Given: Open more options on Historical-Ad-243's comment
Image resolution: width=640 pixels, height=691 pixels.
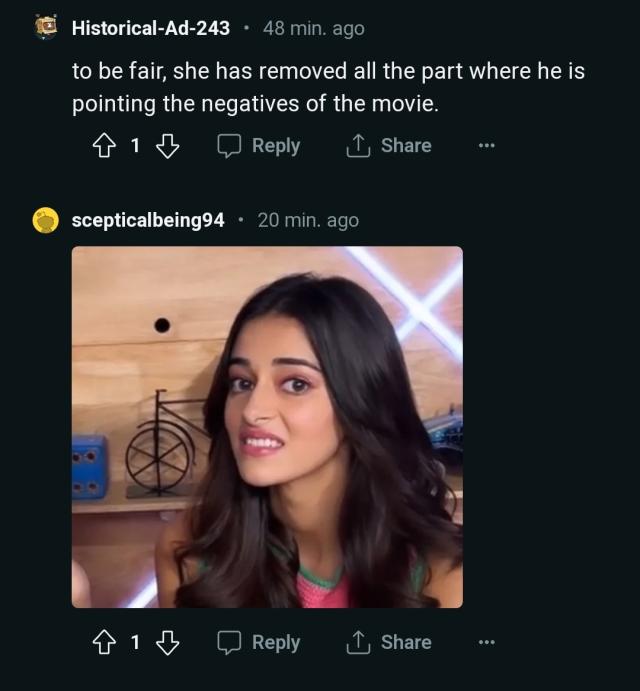Looking at the screenshot, I should (486, 146).
